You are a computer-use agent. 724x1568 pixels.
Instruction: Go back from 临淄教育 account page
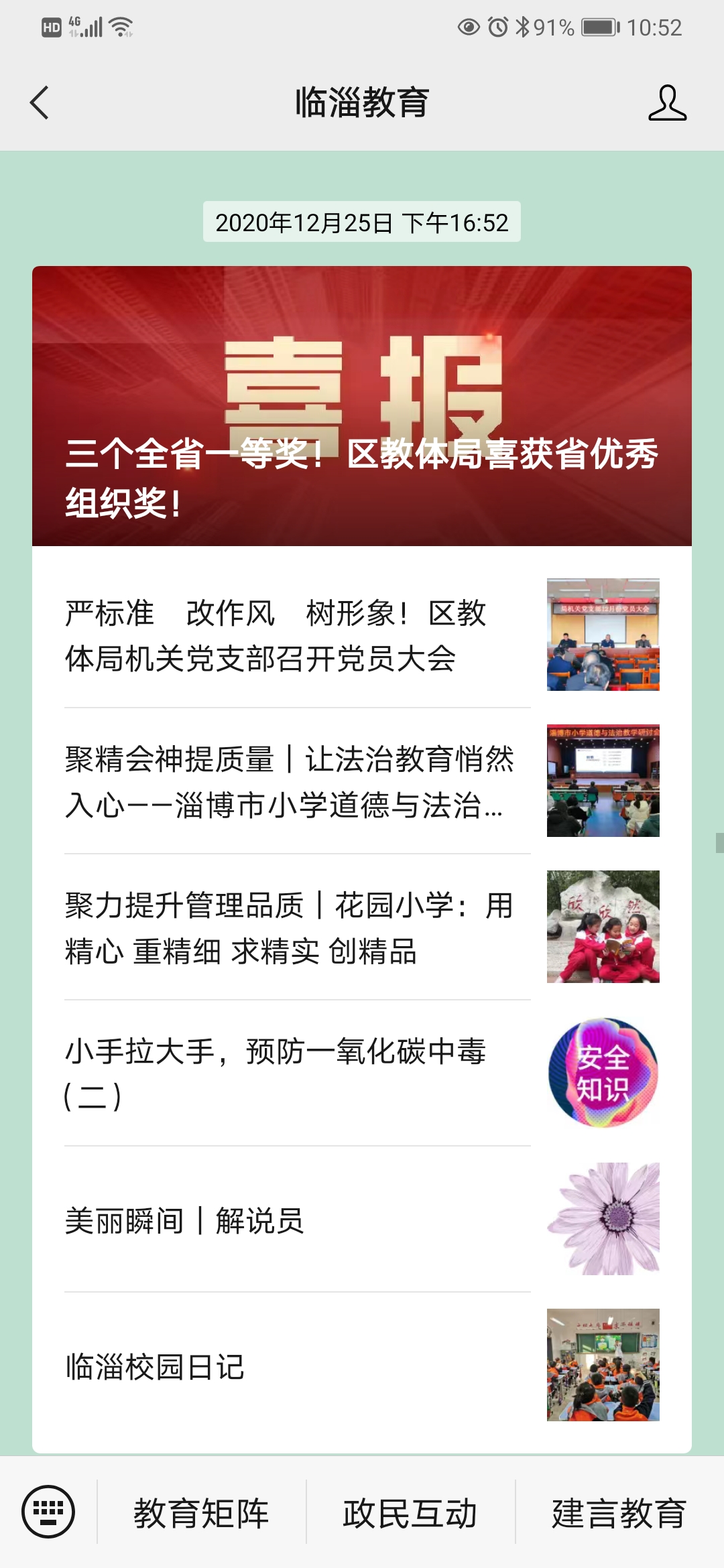point(40,103)
